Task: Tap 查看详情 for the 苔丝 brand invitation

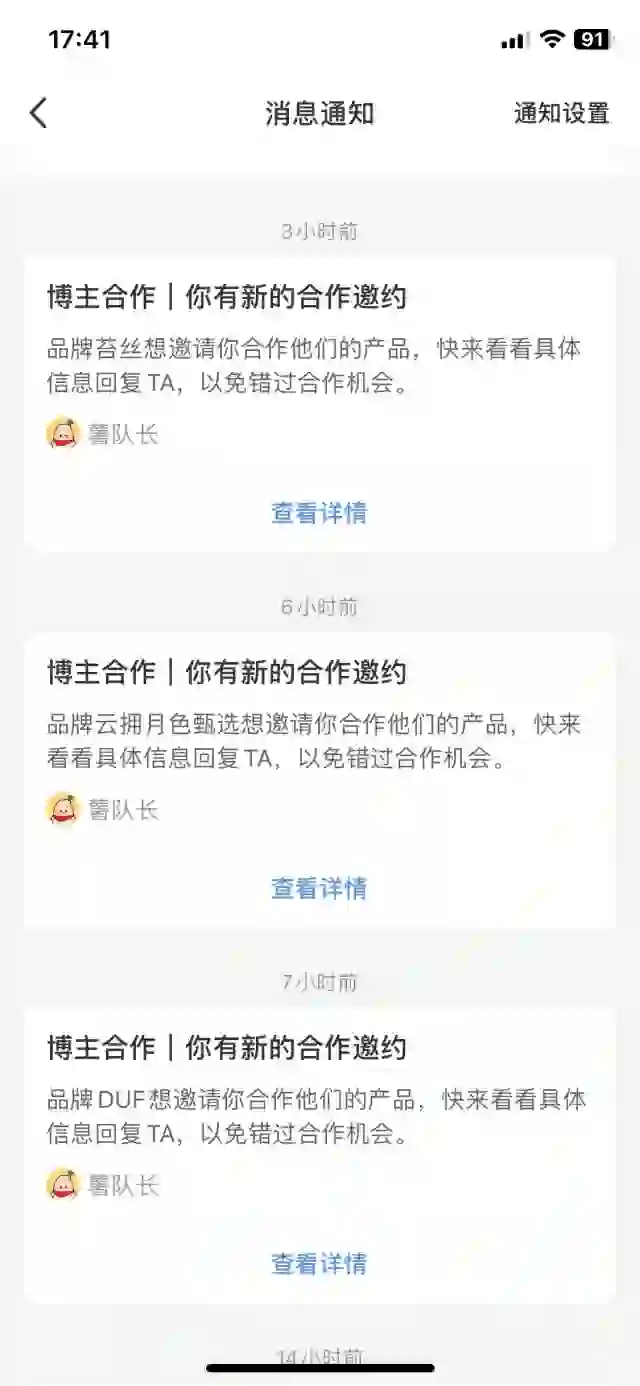Action: pos(319,513)
